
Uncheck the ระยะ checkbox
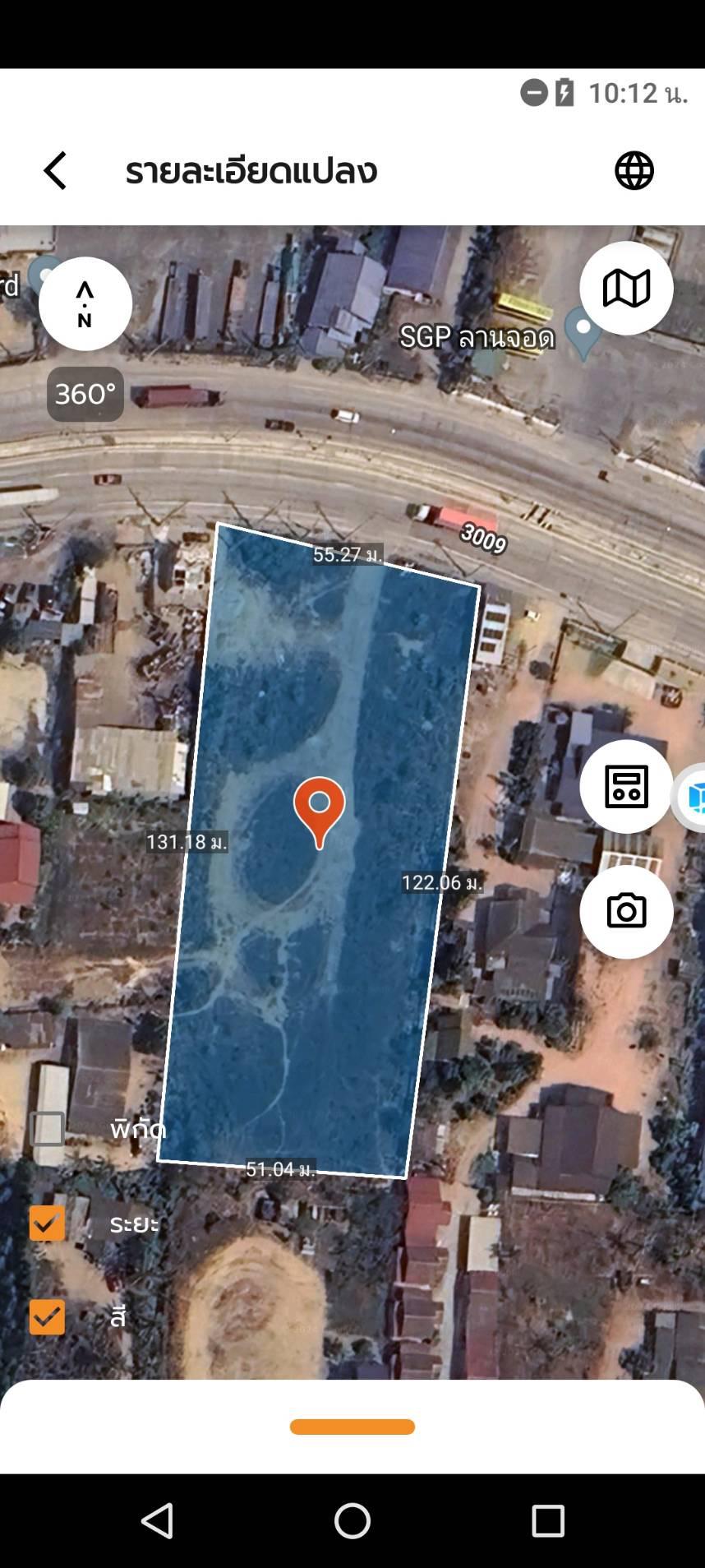[47, 1223]
